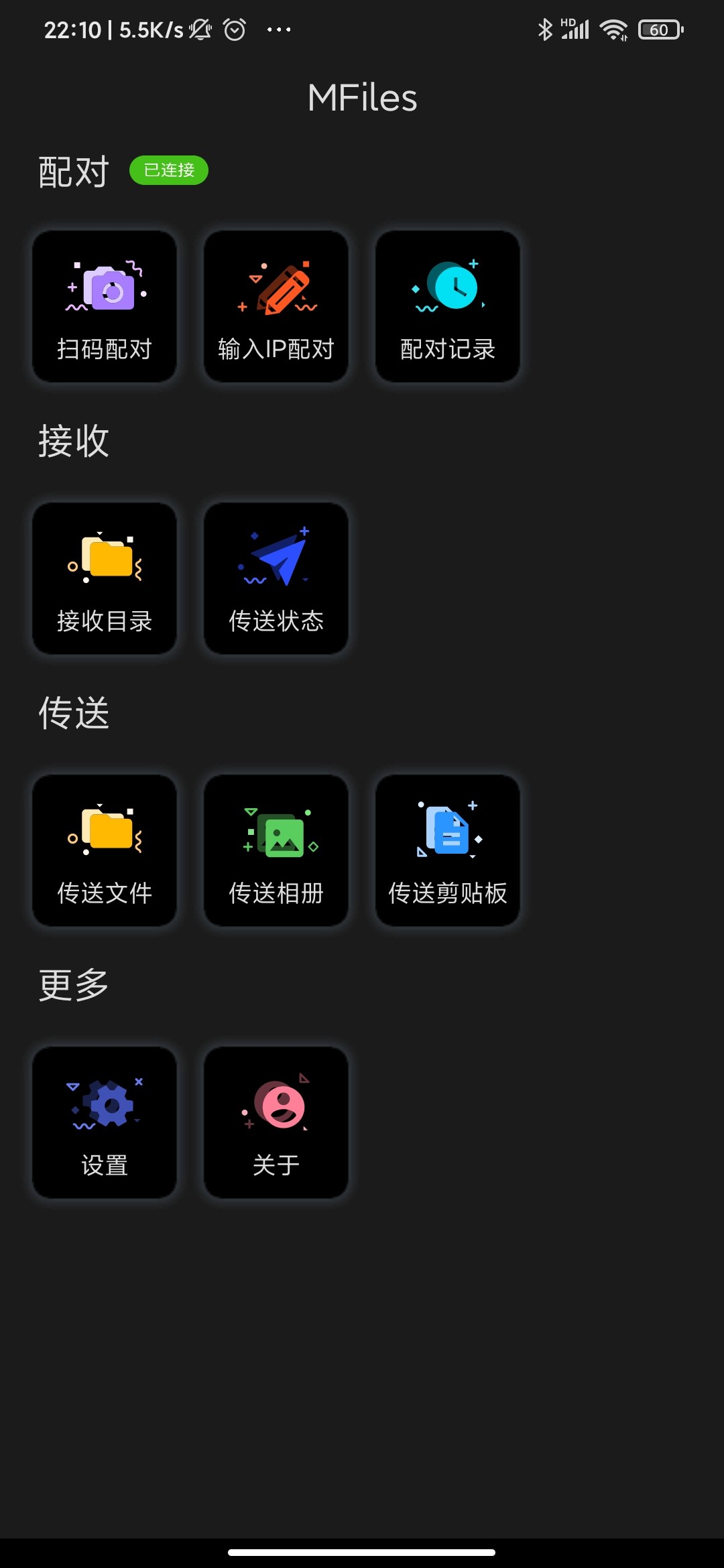View transfer status (传送状态) via paper plane icon

(276, 578)
